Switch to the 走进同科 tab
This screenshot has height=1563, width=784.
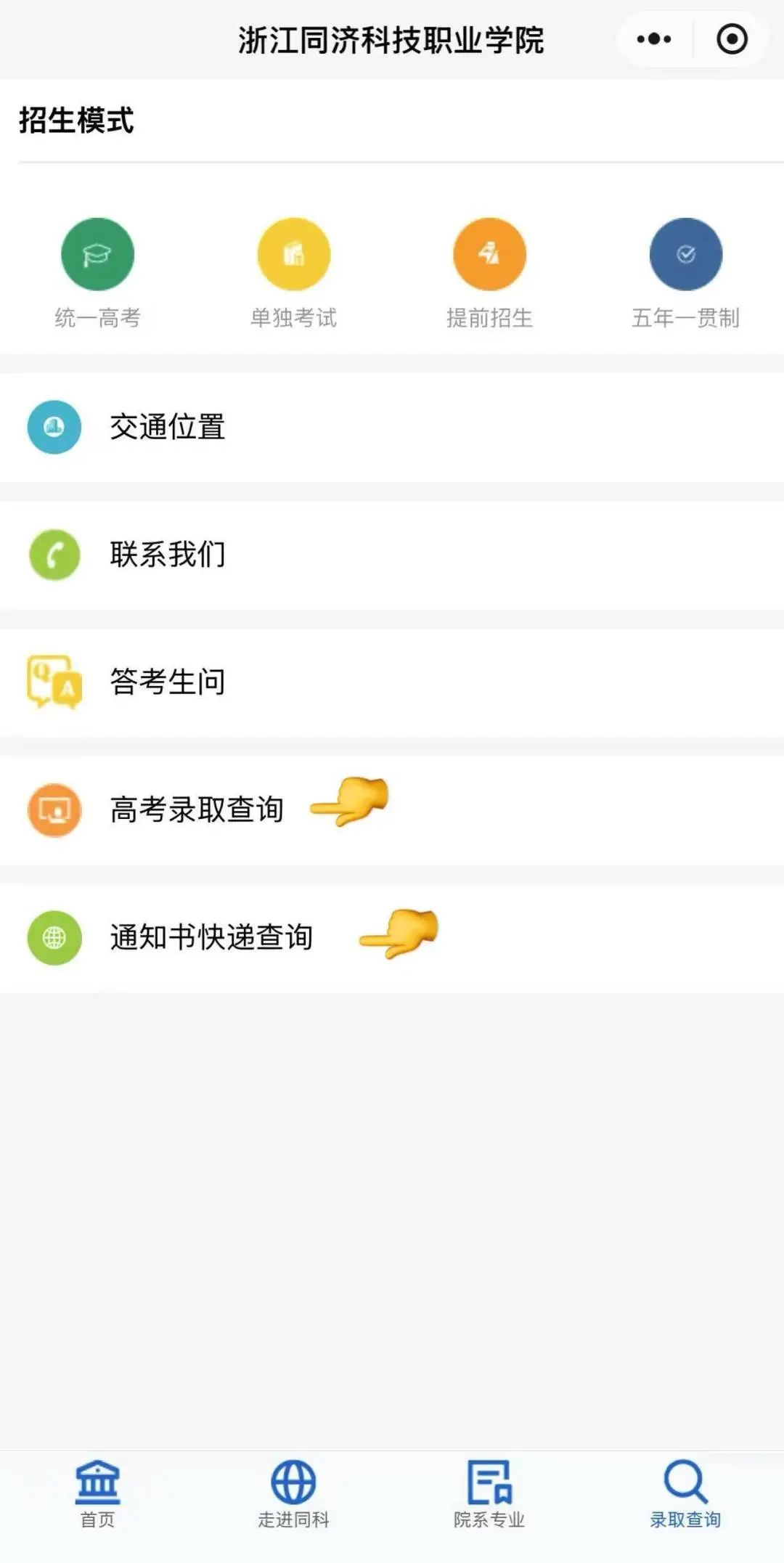coord(294,1494)
